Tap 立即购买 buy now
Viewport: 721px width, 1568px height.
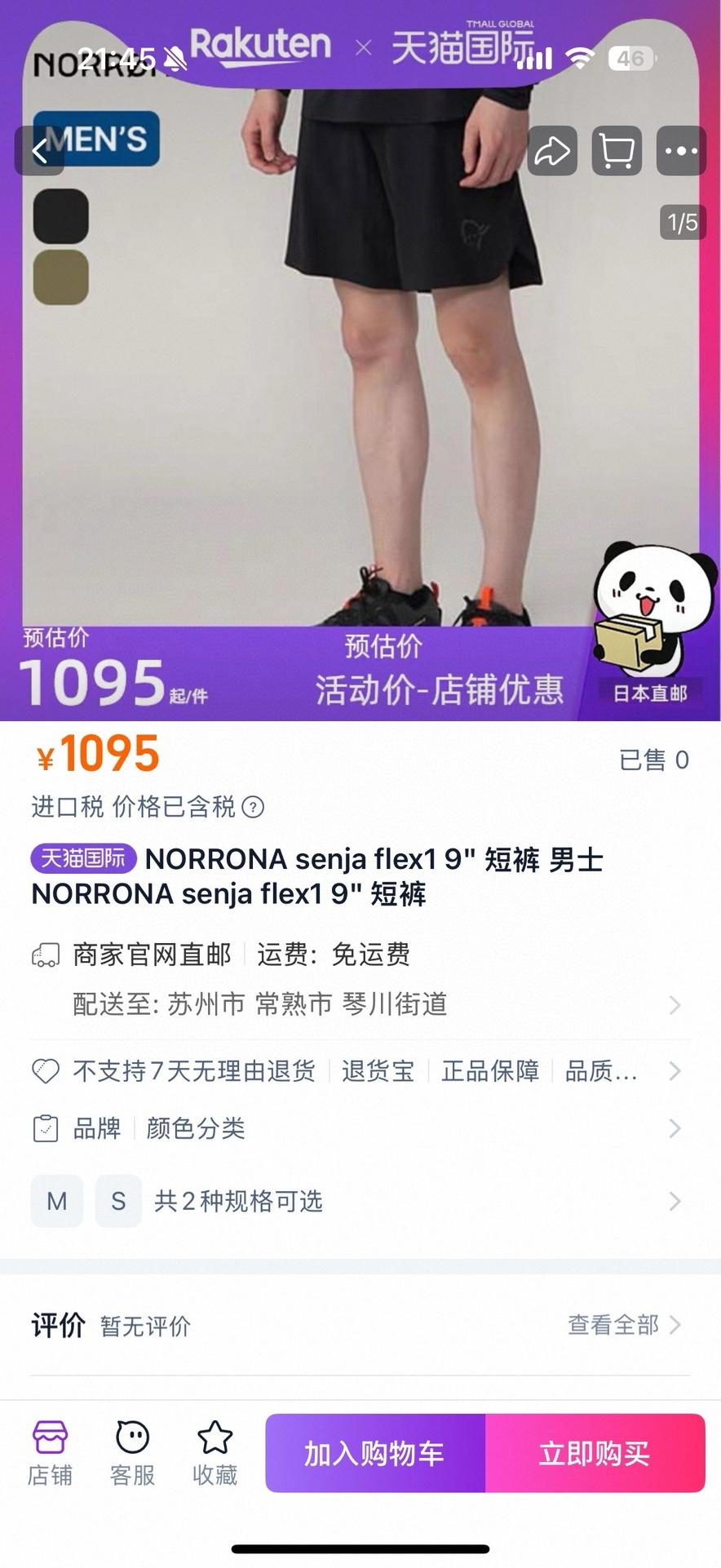click(x=595, y=1453)
